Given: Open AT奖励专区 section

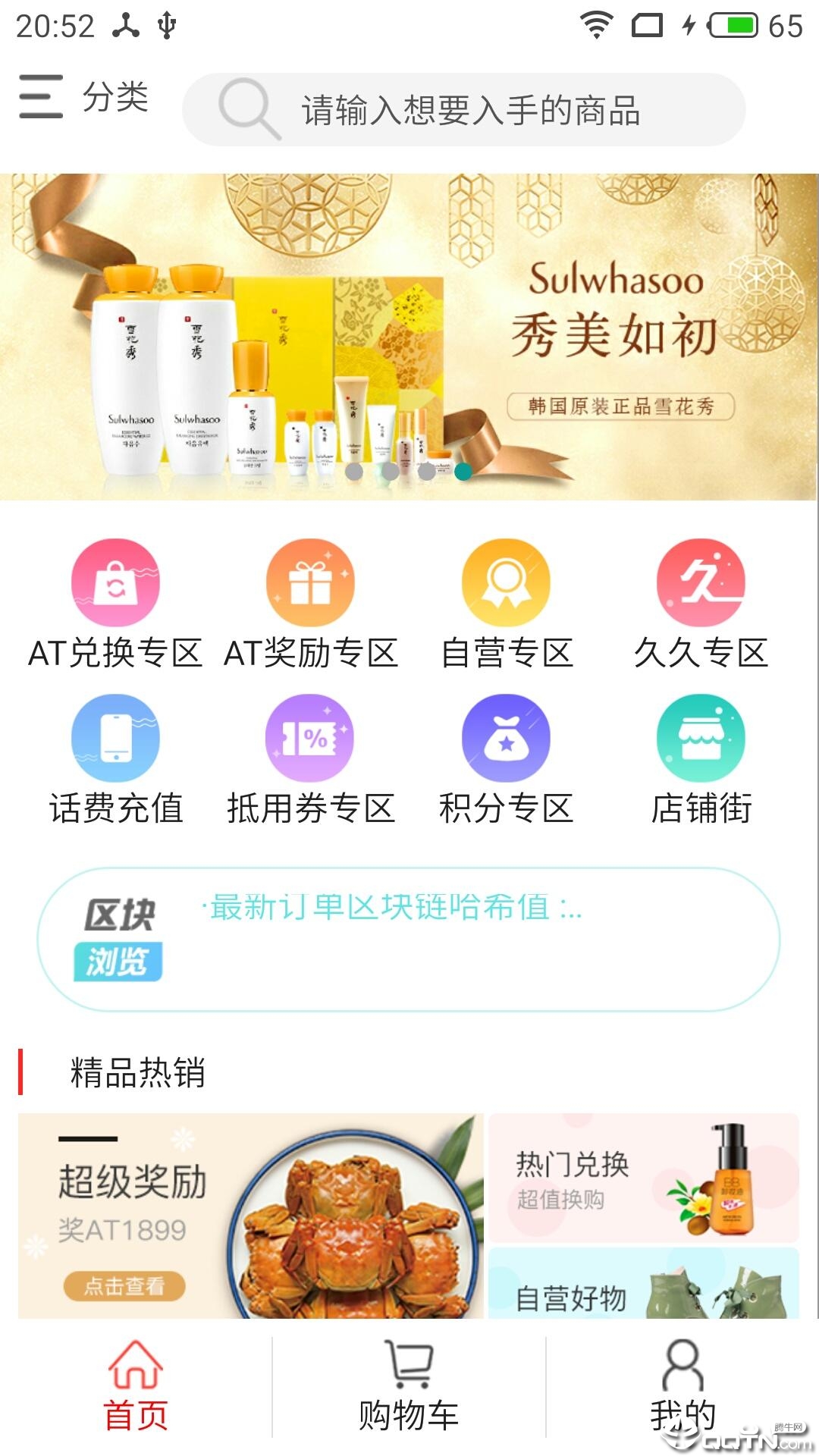Looking at the screenshot, I should (x=310, y=604).
